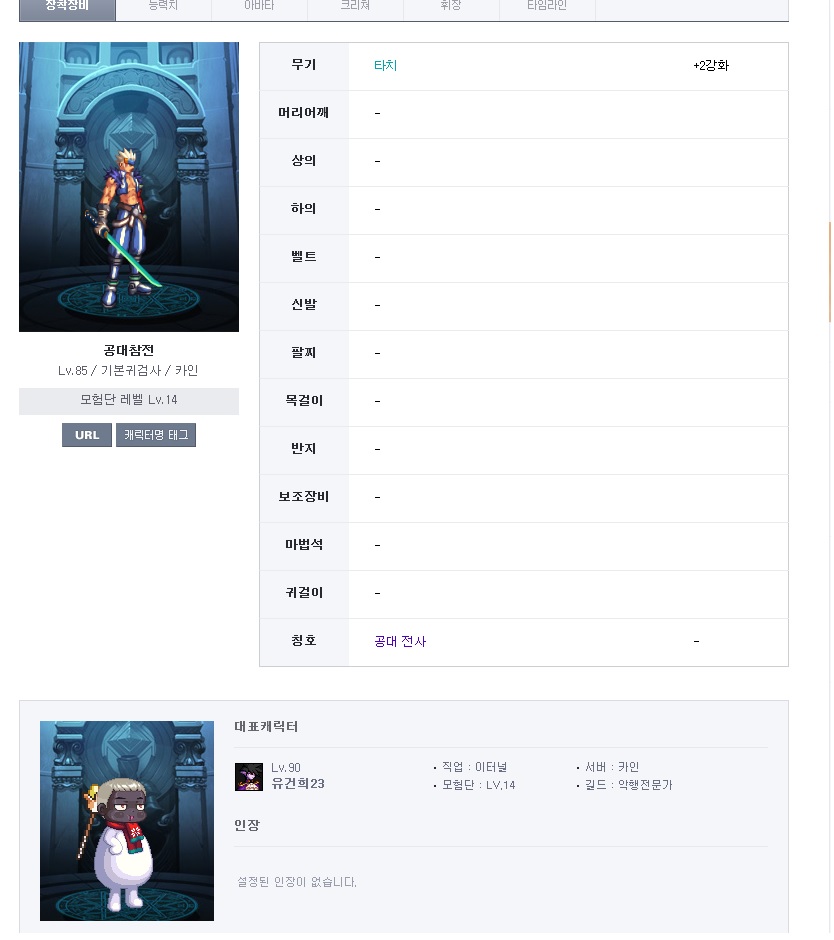Open the 타치 weapon link
Viewport: 834px width, 940px height.
[x=386, y=65]
